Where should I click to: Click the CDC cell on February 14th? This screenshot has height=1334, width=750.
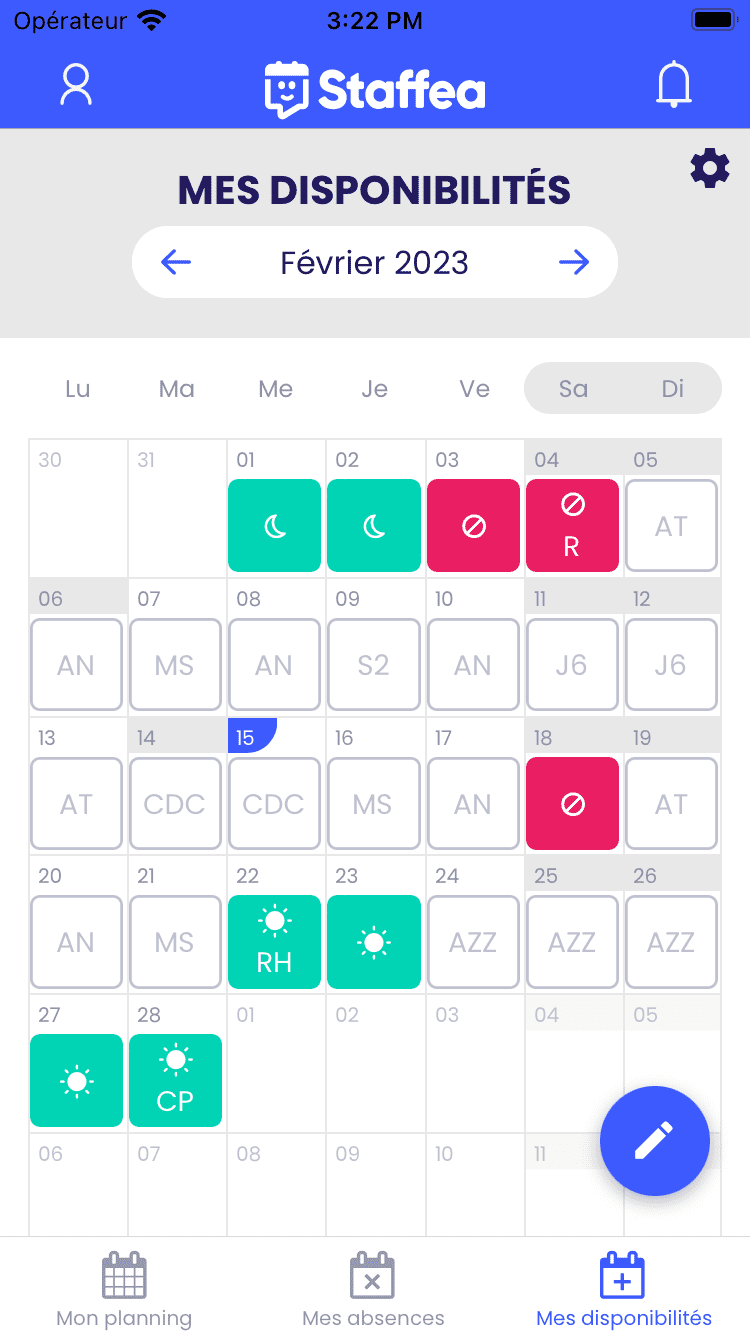[x=175, y=803]
